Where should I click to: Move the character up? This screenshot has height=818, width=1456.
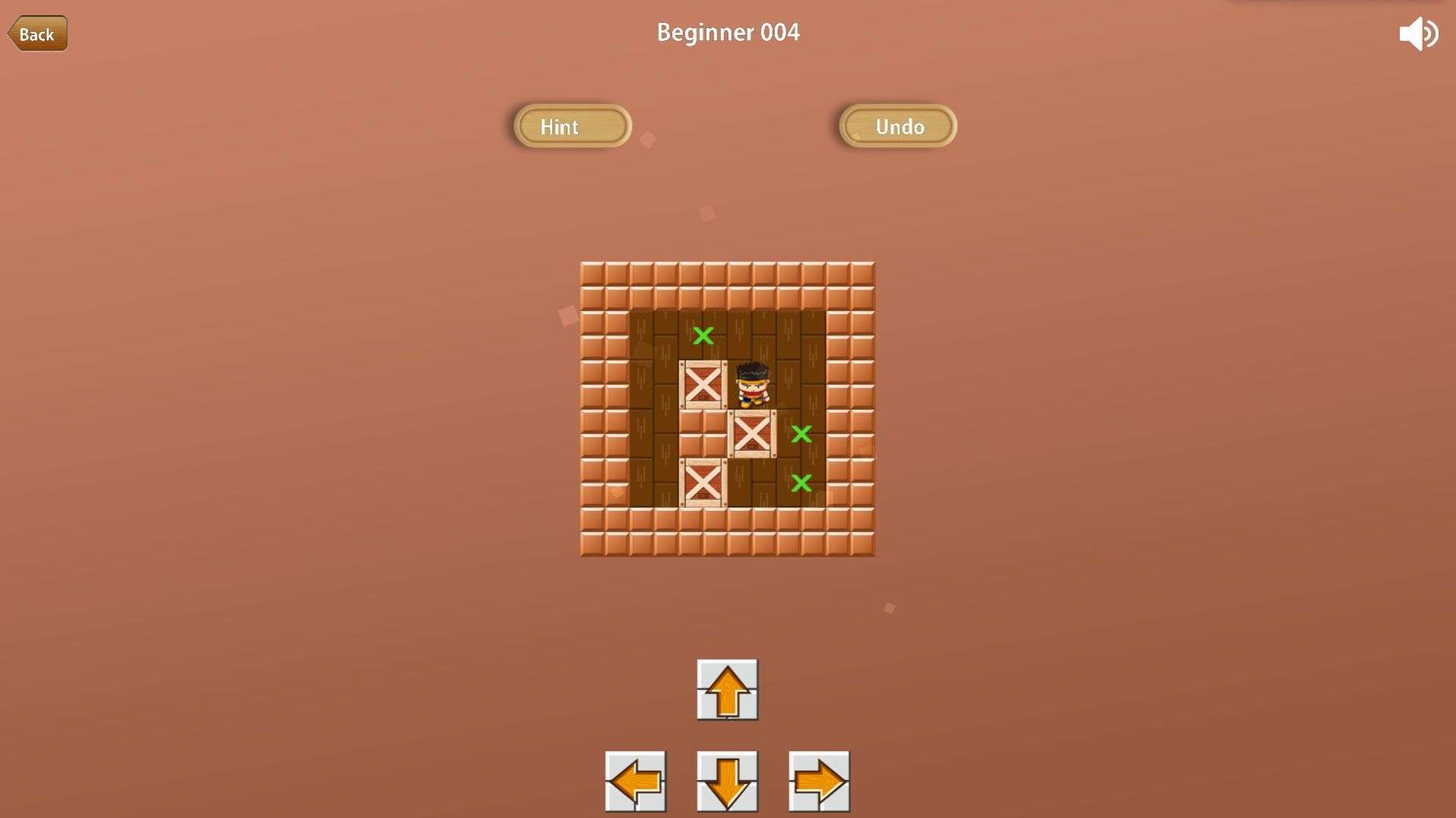click(727, 690)
